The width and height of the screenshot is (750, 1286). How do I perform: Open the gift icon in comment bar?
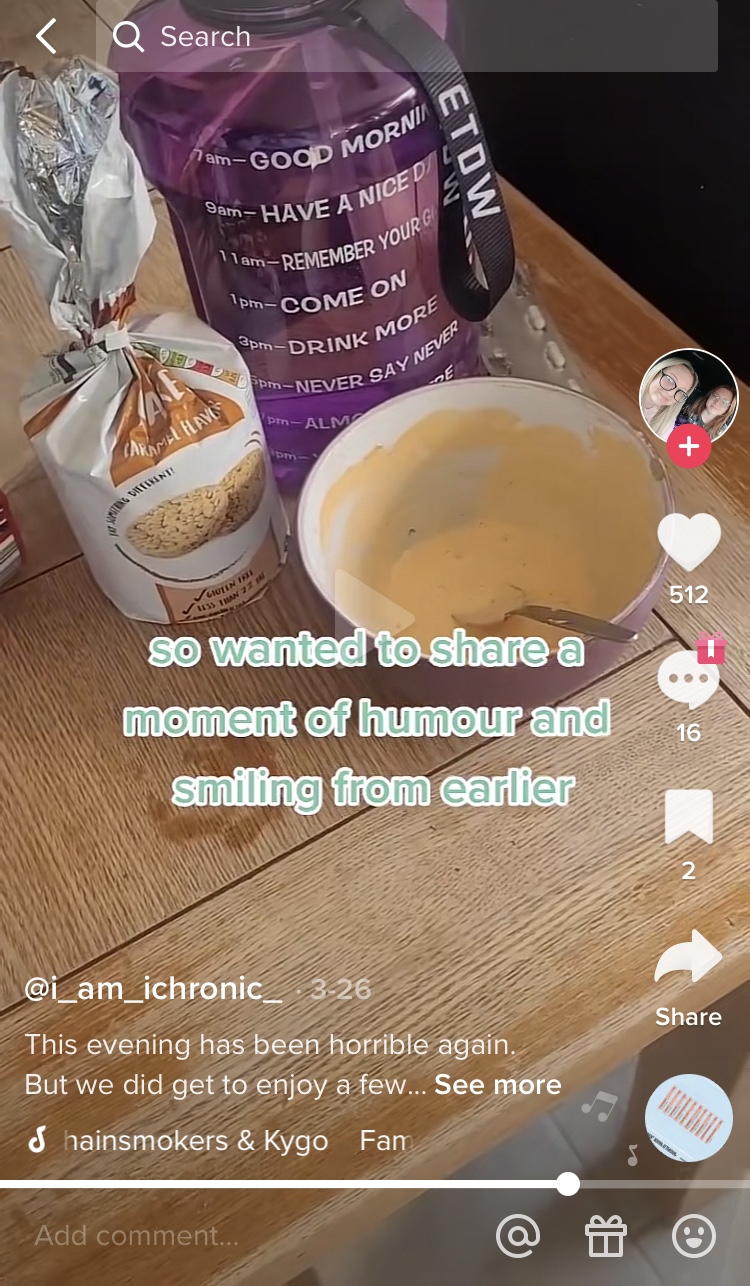pyautogui.click(x=605, y=1237)
